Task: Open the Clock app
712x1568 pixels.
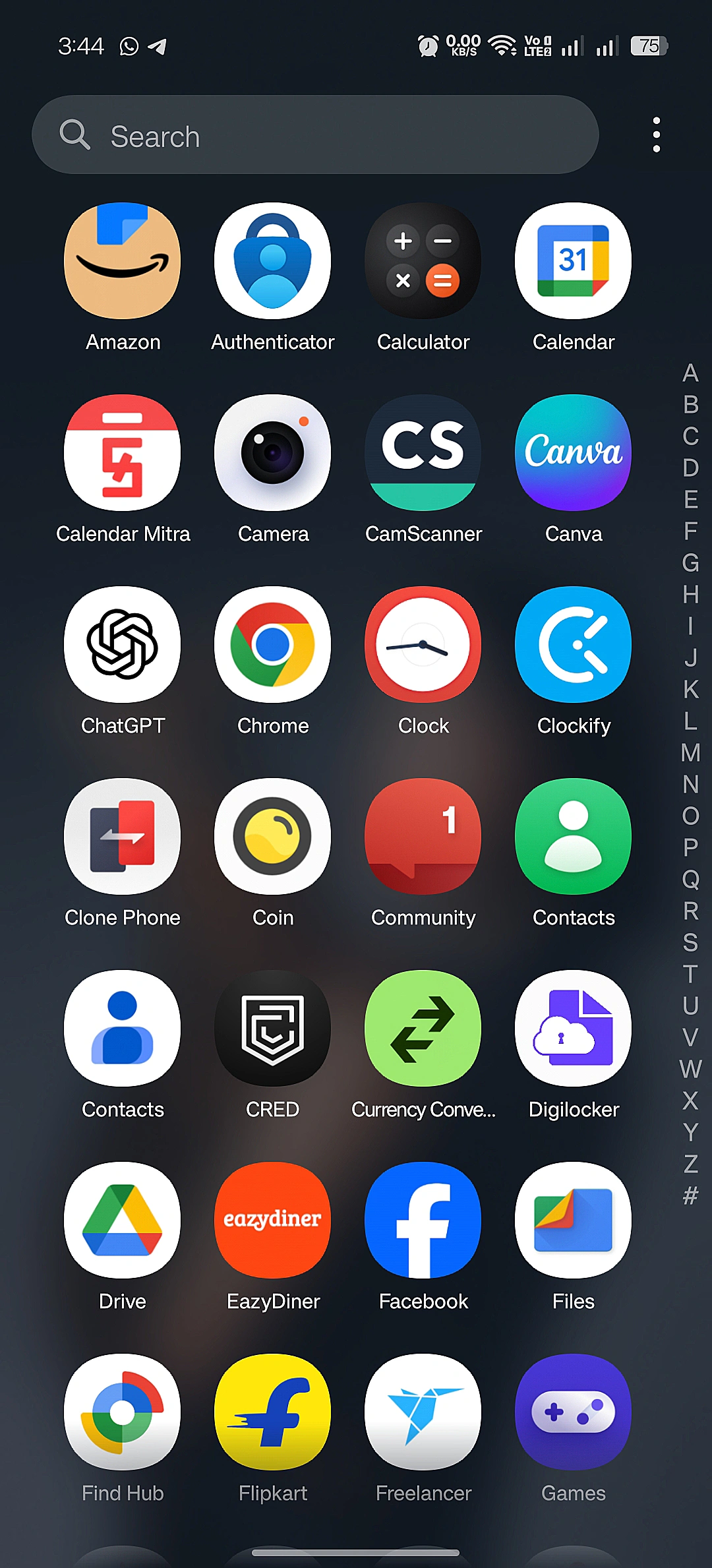Action: pos(423,645)
